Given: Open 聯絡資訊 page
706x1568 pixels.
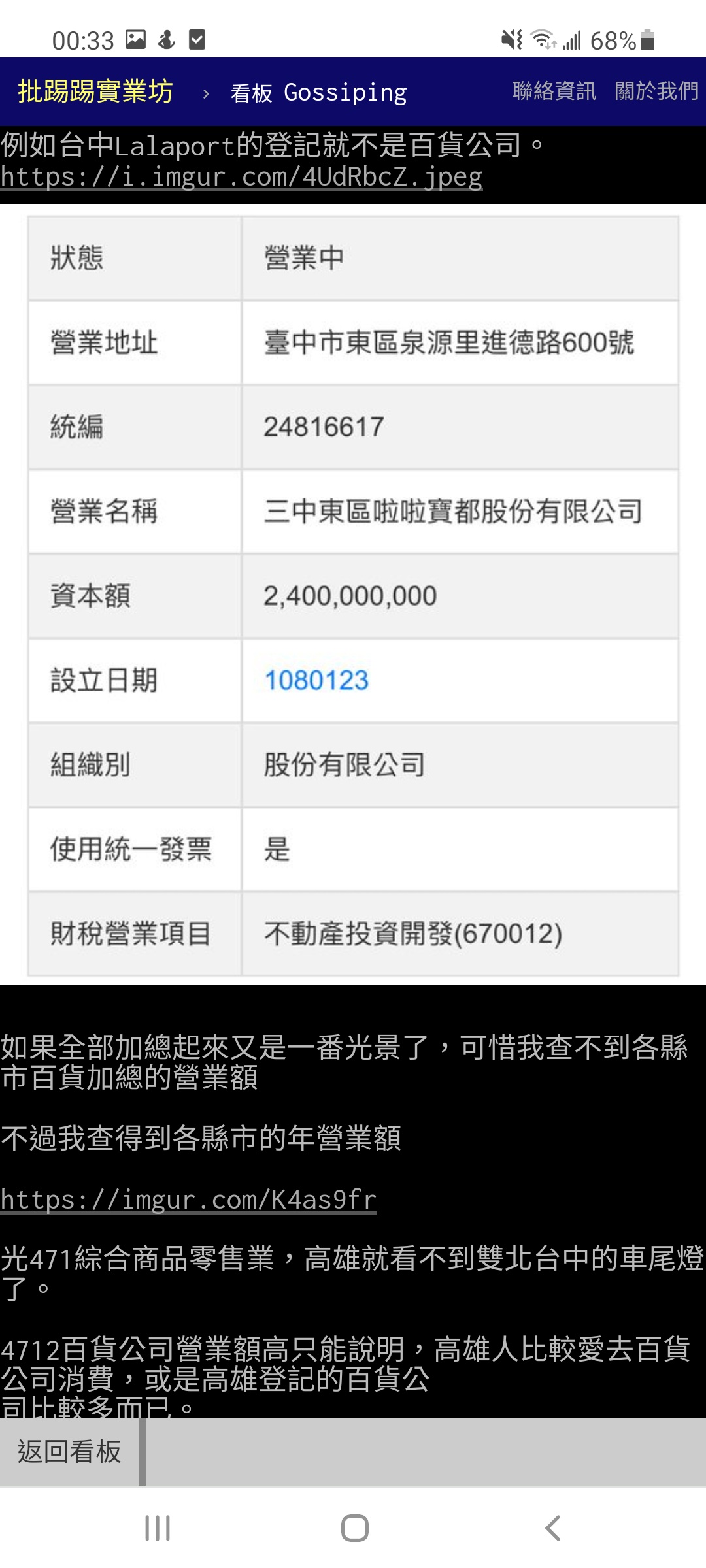Looking at the screenshot, I should coord(554,91).
